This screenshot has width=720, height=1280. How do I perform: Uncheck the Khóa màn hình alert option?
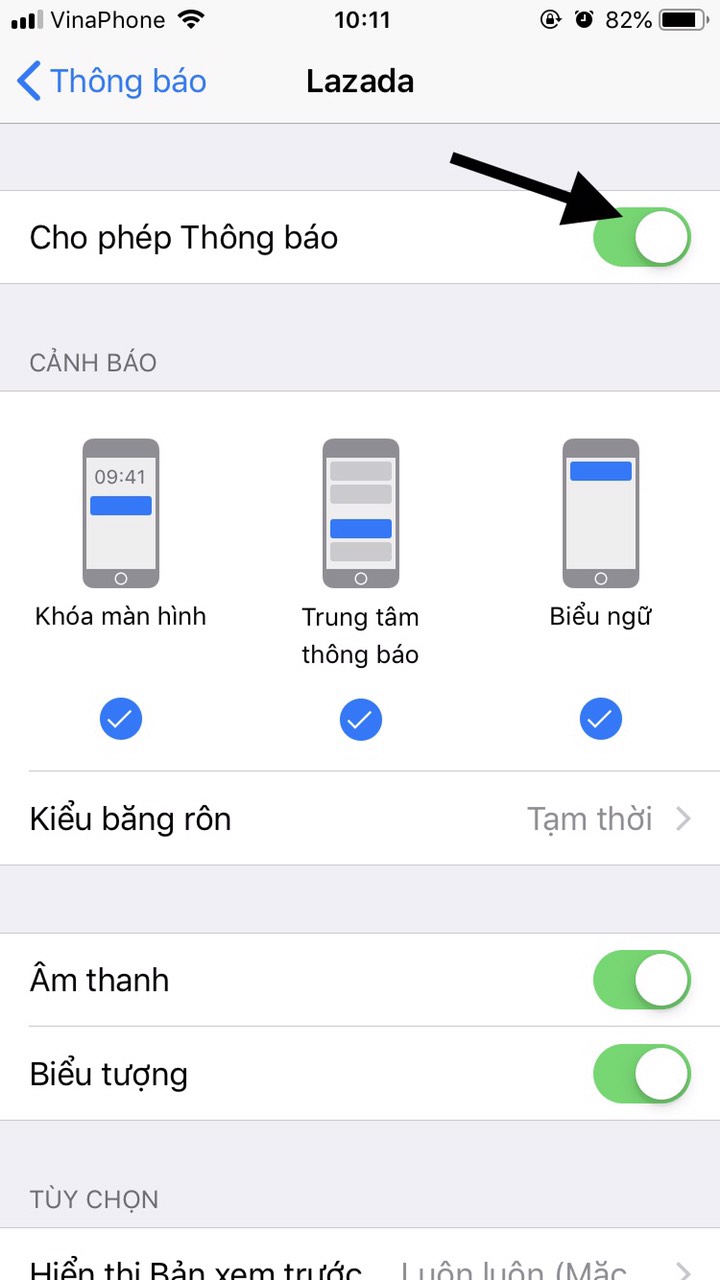click(121, 719)
